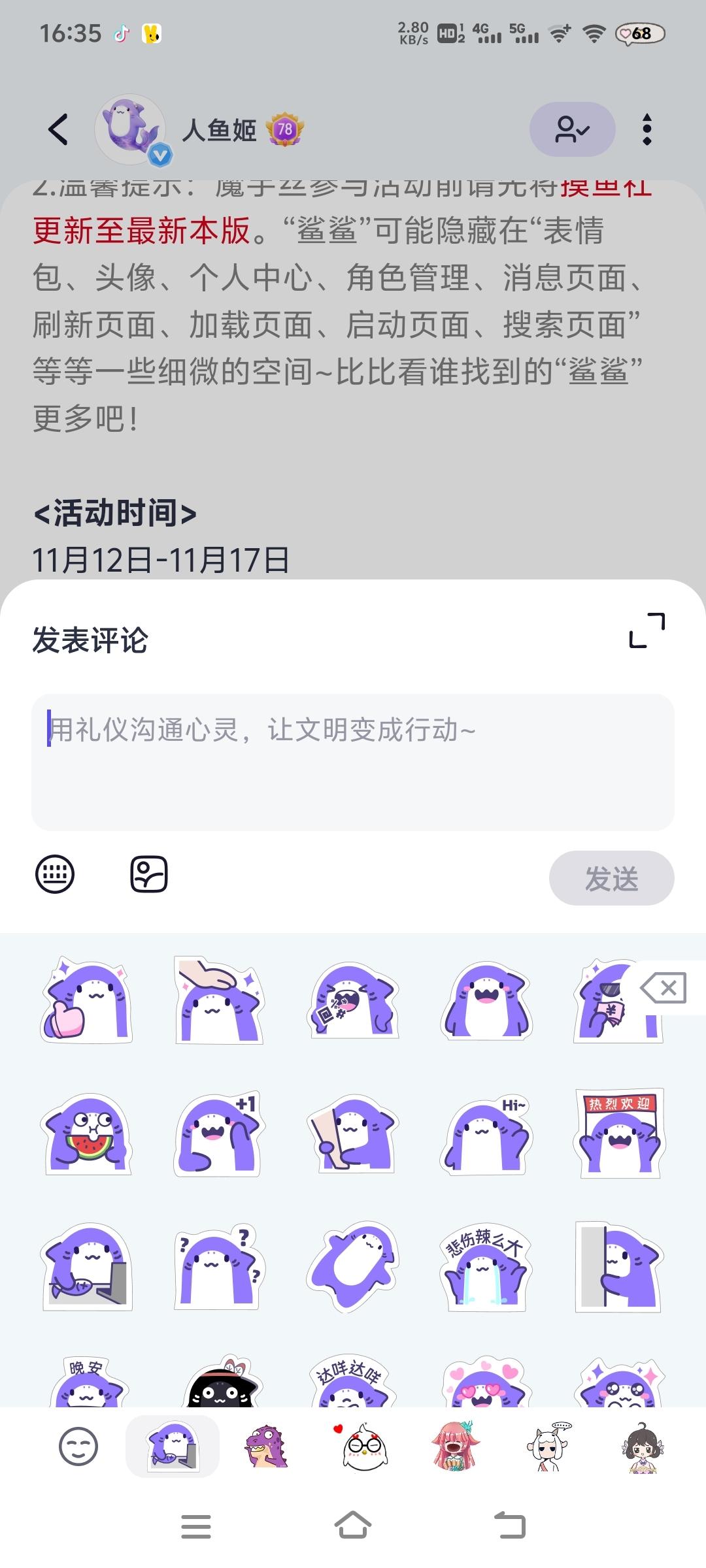Tap the follow user icon next to 人鱼姬

572,131
